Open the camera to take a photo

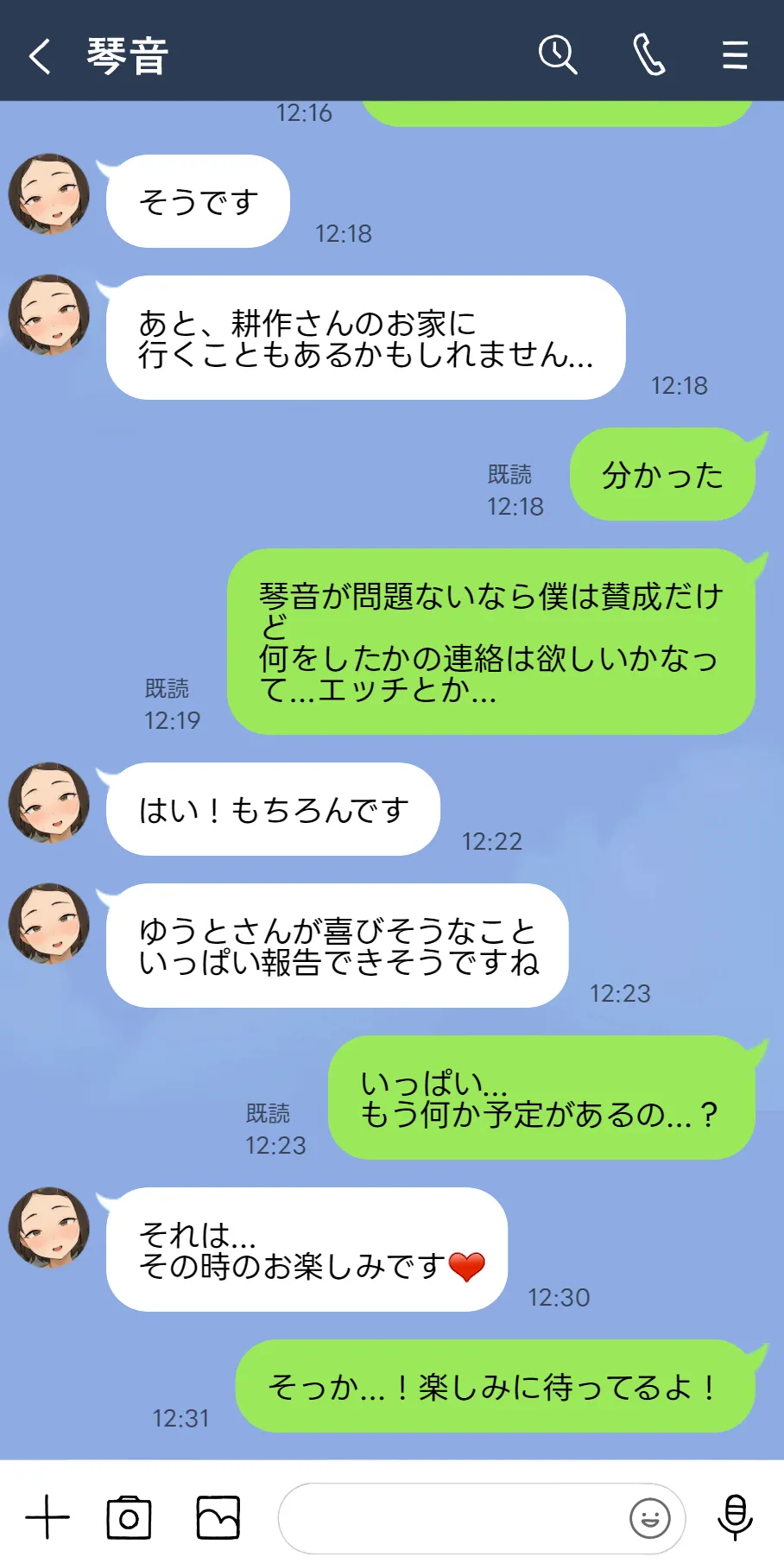click(x=129, y=1517)
